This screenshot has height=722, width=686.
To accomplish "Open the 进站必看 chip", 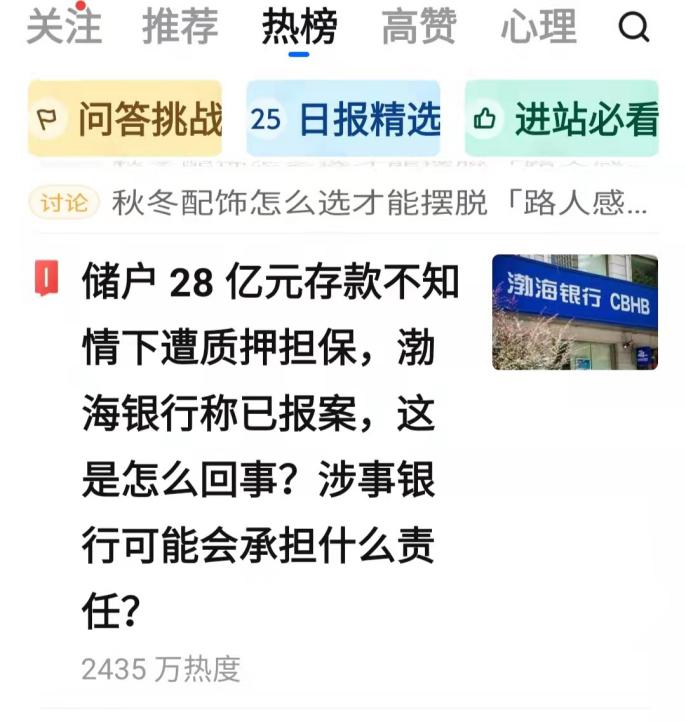I will [x=562, y=119].
